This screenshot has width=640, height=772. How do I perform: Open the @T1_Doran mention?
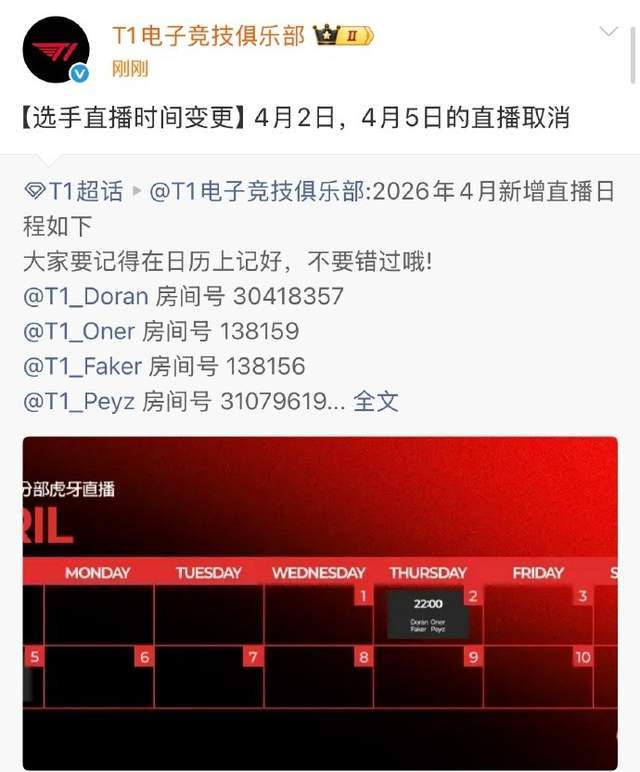(x=86, y=296)
